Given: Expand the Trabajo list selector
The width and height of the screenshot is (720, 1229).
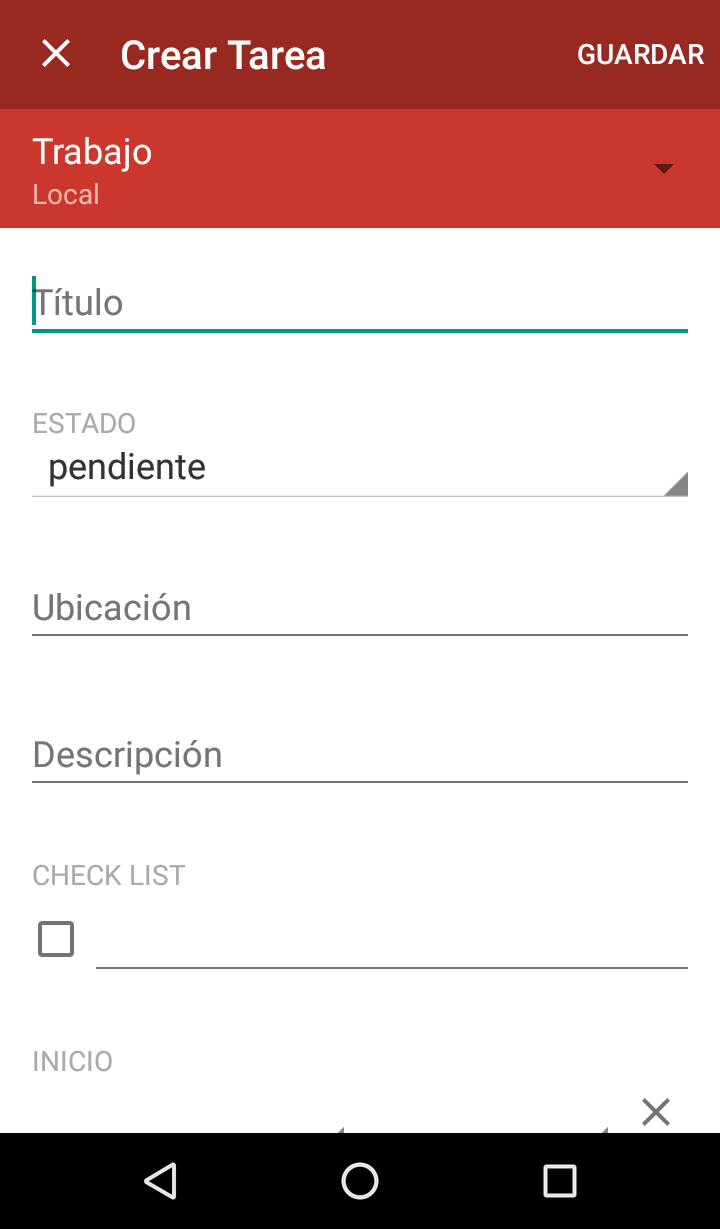Looking at the screenshot, I should pos(662,168).
